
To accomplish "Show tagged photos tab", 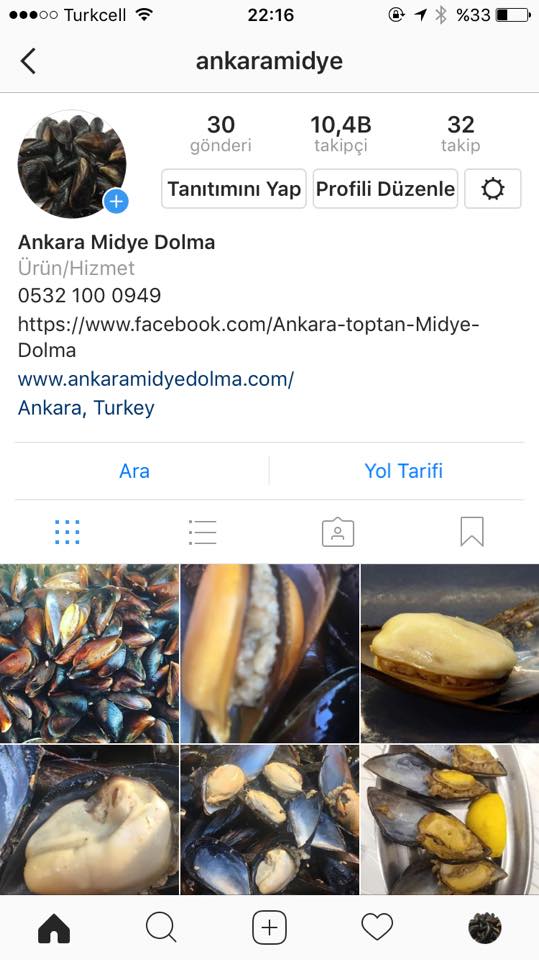I will 337,532.
